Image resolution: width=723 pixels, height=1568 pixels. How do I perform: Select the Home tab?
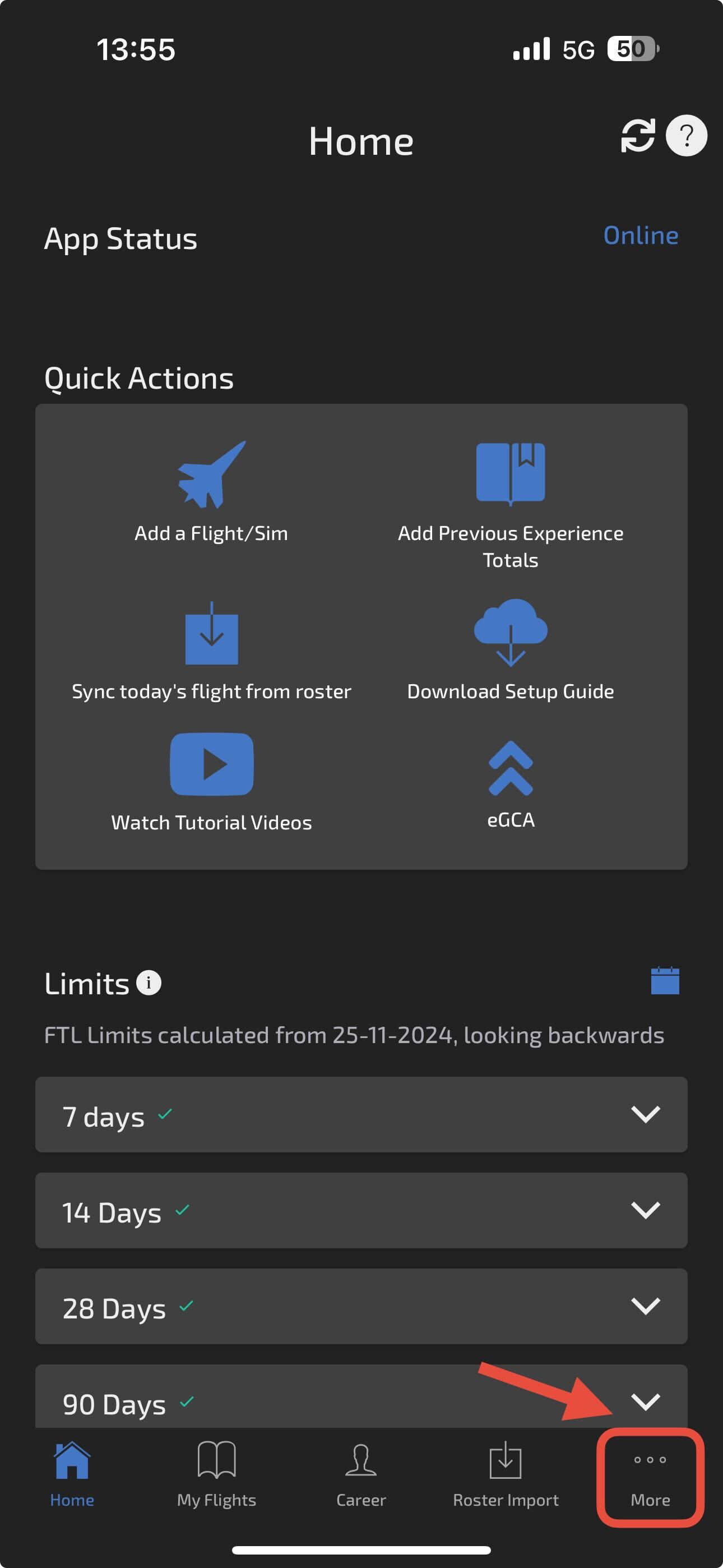pos(72,1474)
